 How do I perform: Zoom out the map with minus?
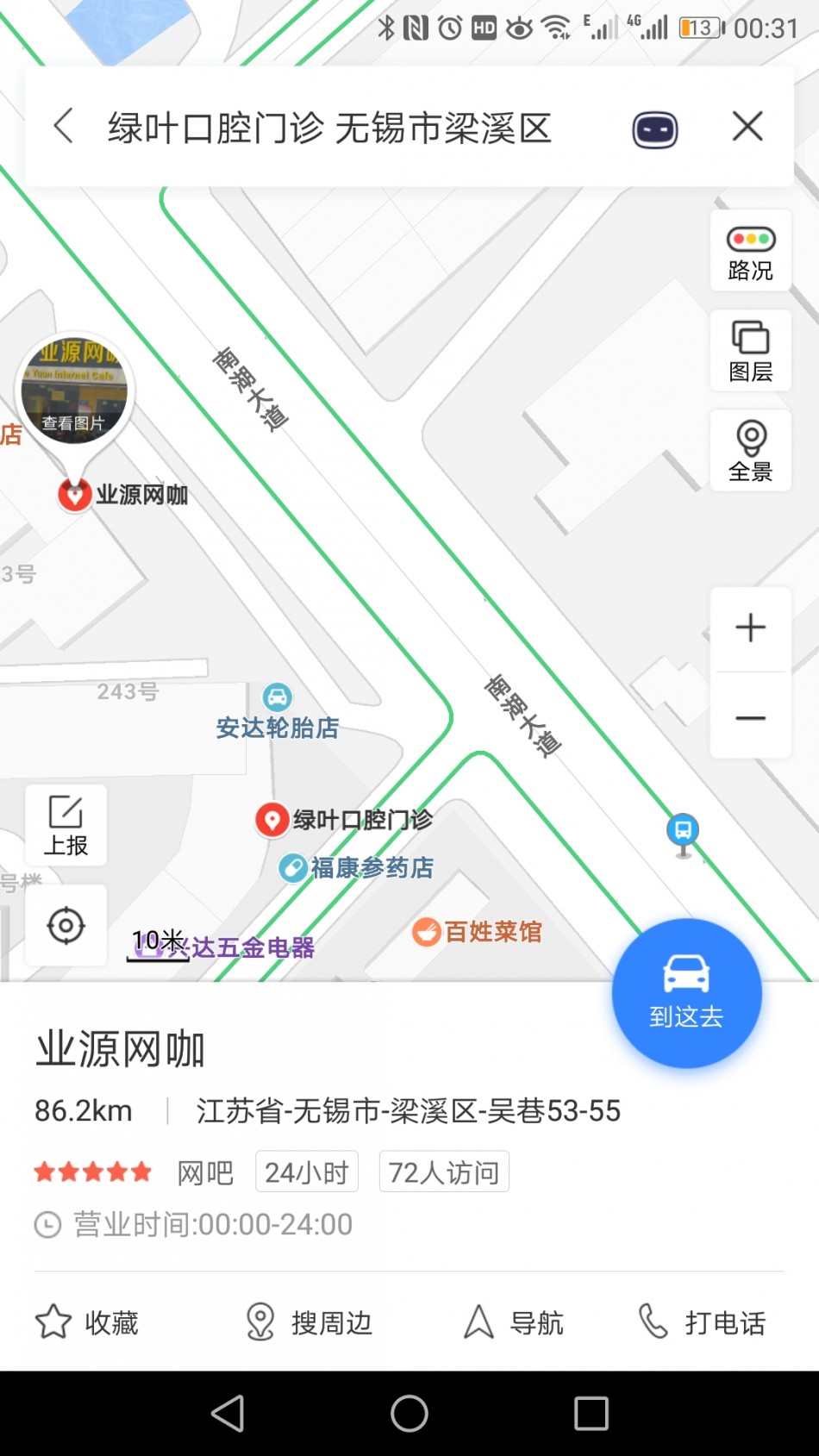pos(751,717)
